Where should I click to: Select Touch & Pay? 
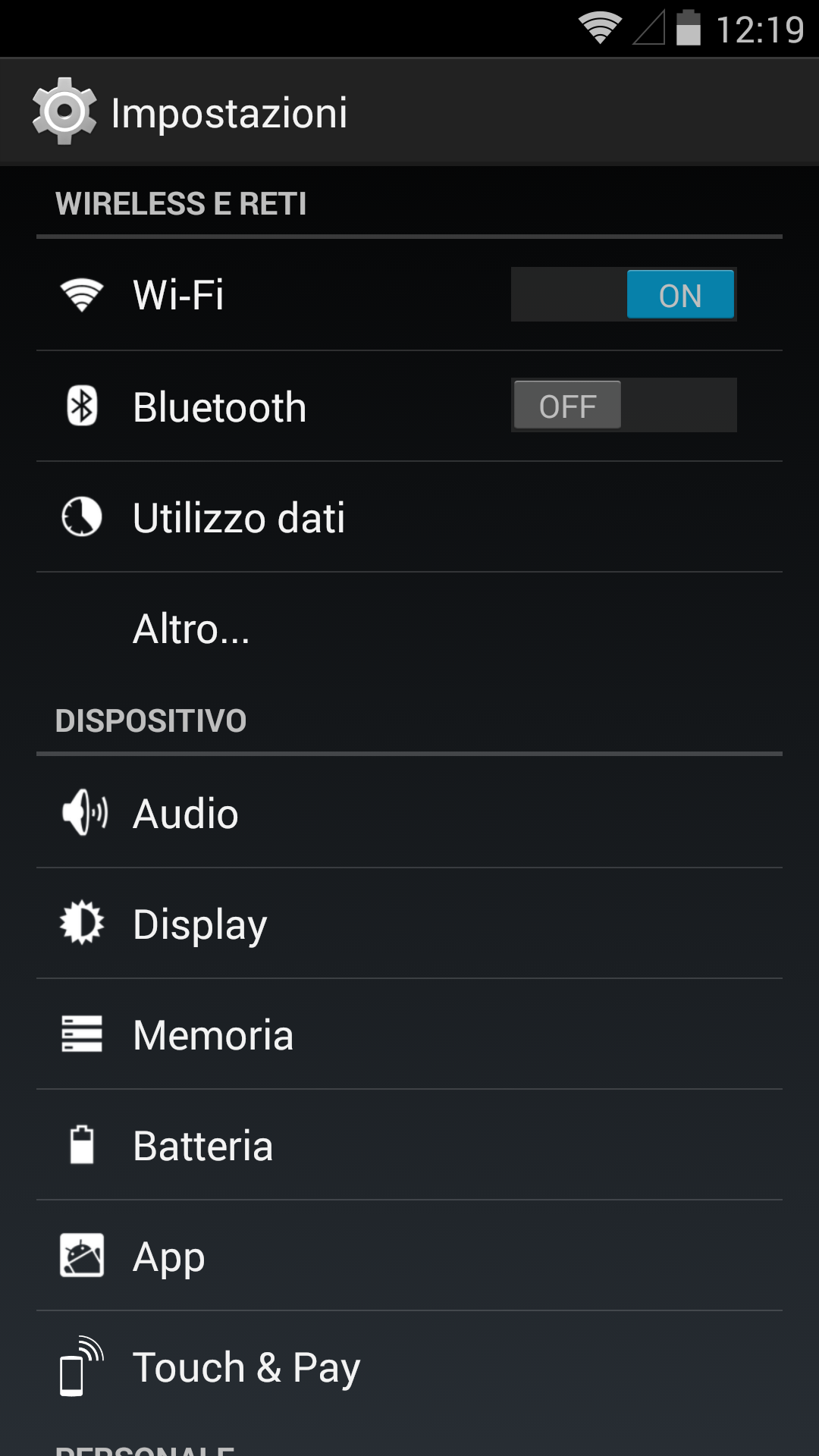(x=409, y=1367)
